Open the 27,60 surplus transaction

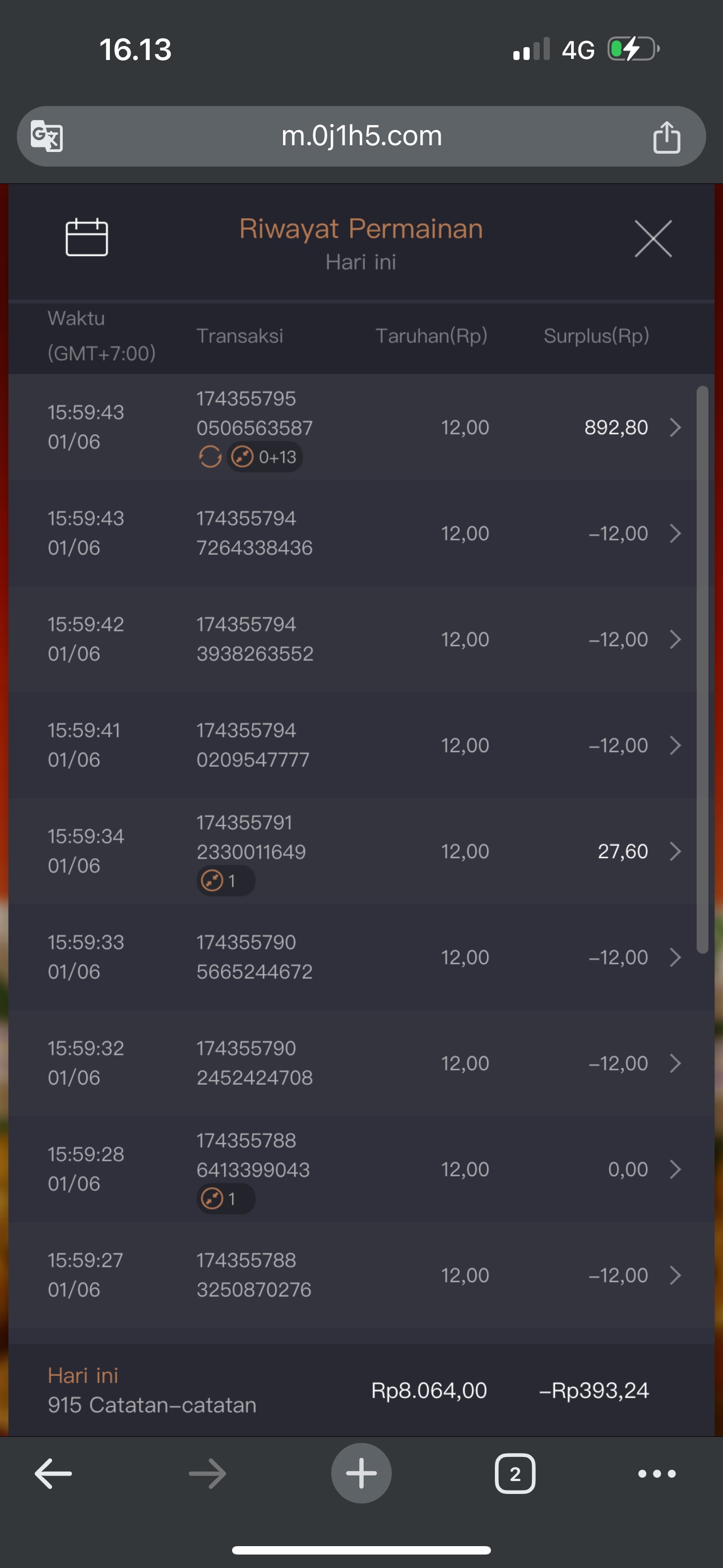(674, 851)
